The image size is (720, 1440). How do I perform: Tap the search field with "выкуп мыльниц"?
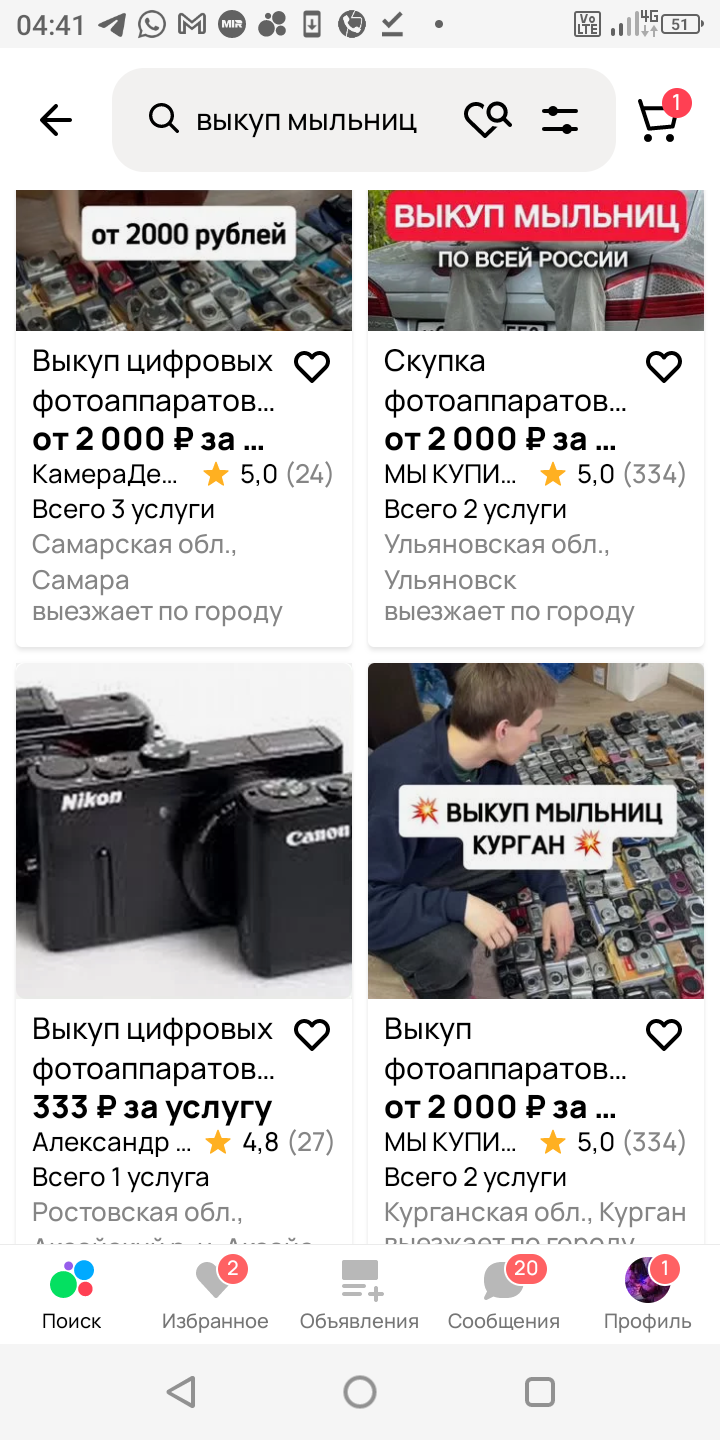(306, 121)
